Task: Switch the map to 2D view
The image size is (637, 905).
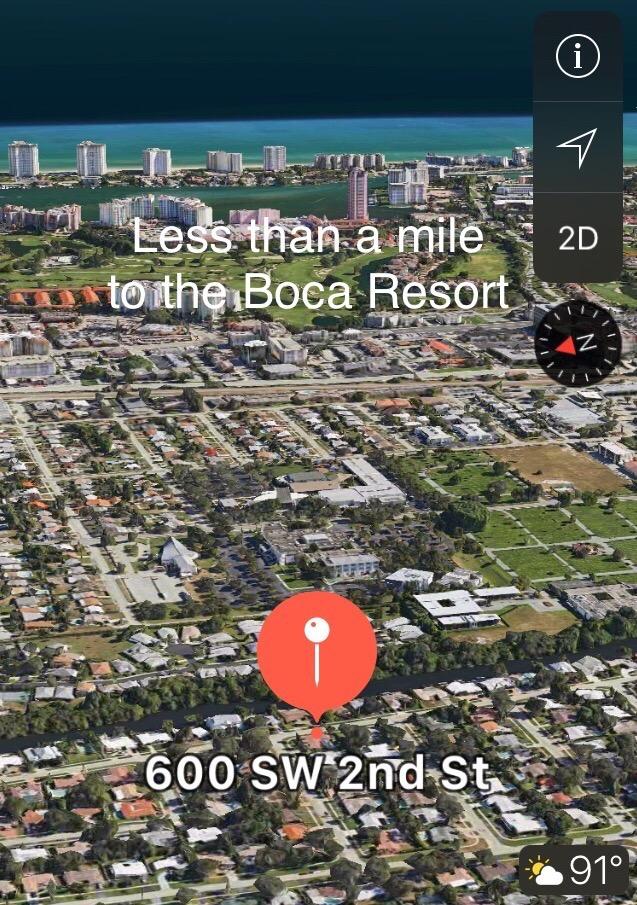Action: coord(577,238)
